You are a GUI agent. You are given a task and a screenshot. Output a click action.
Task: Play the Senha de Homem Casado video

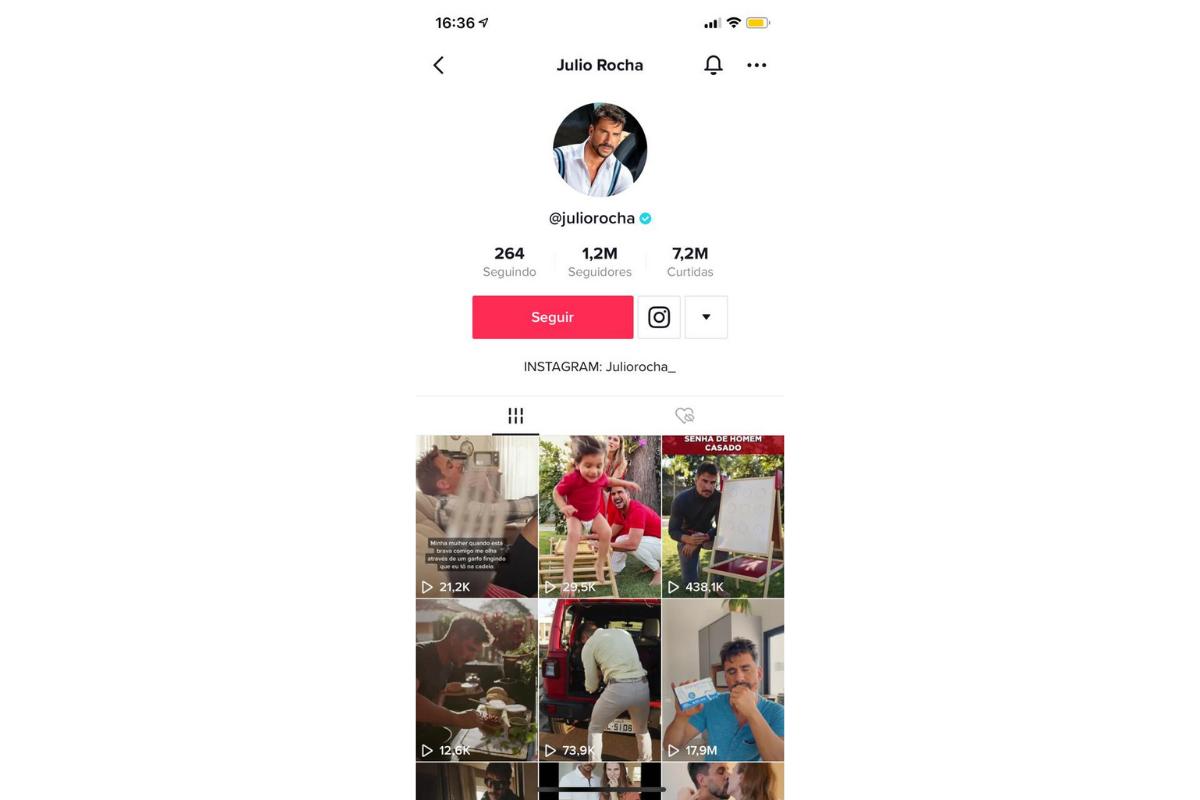pos(723,515)
